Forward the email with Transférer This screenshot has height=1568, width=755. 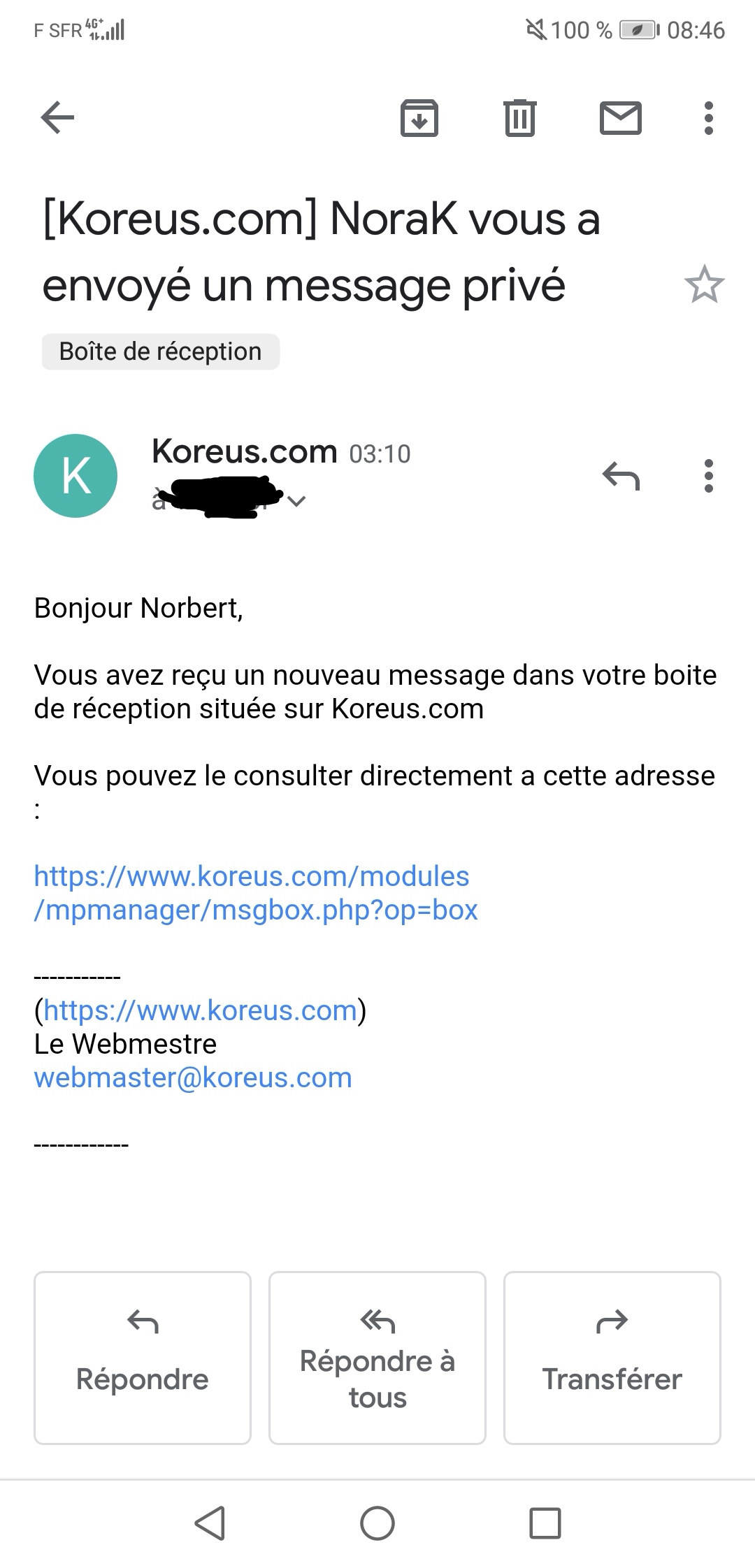(612, 1358)
